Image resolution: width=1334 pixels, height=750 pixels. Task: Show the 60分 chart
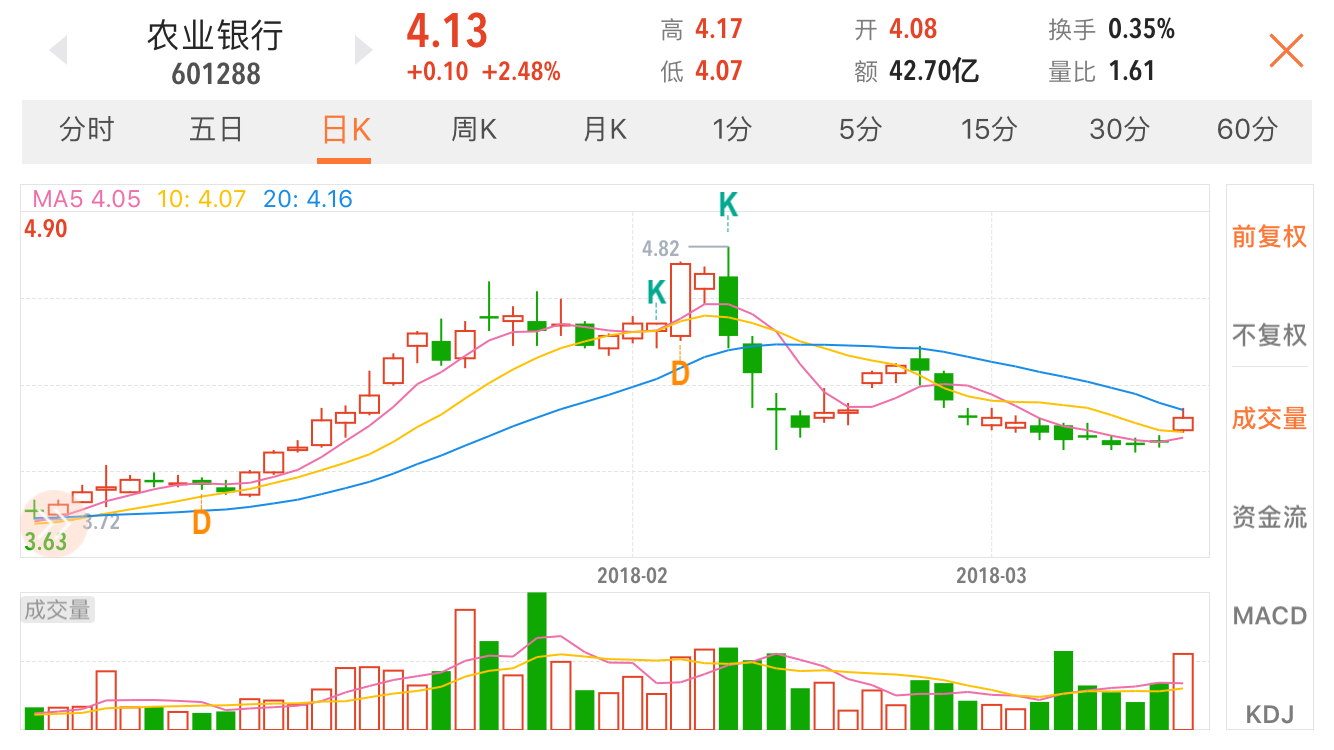(x=1247, y=130)
